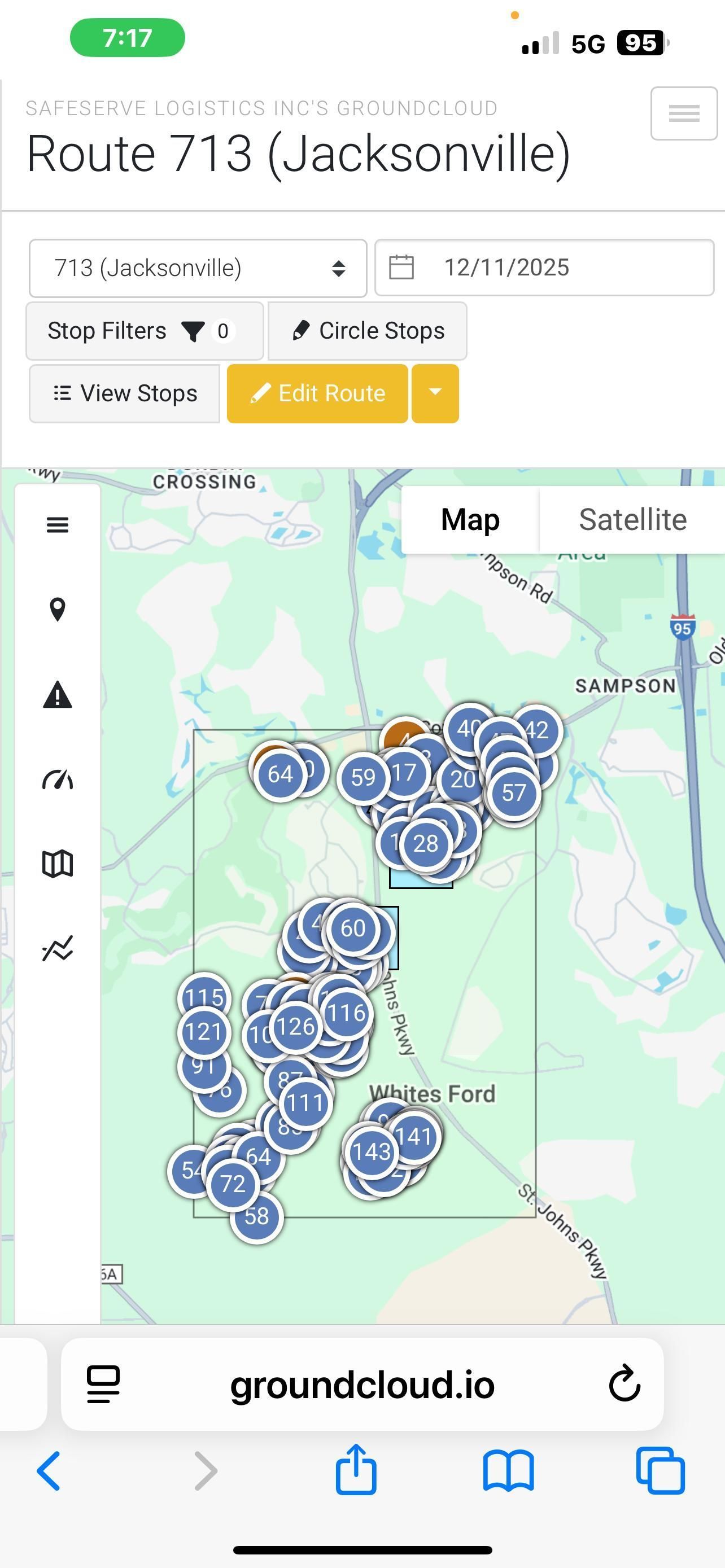Viewport: 725px width, 1568px height.
Task: Open Stop Filters
Action: click(145, 331)
